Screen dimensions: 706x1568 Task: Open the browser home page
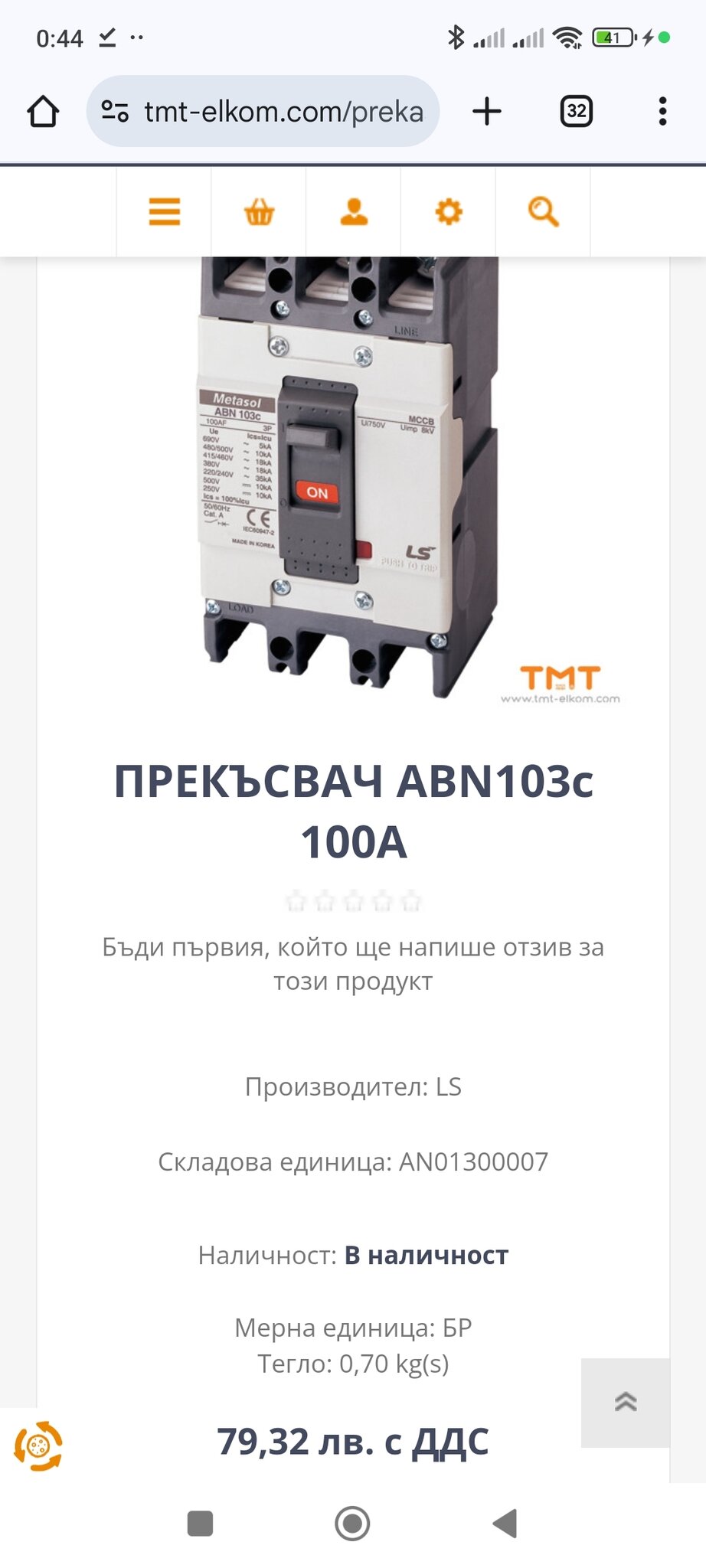click(x=43, y=112)
